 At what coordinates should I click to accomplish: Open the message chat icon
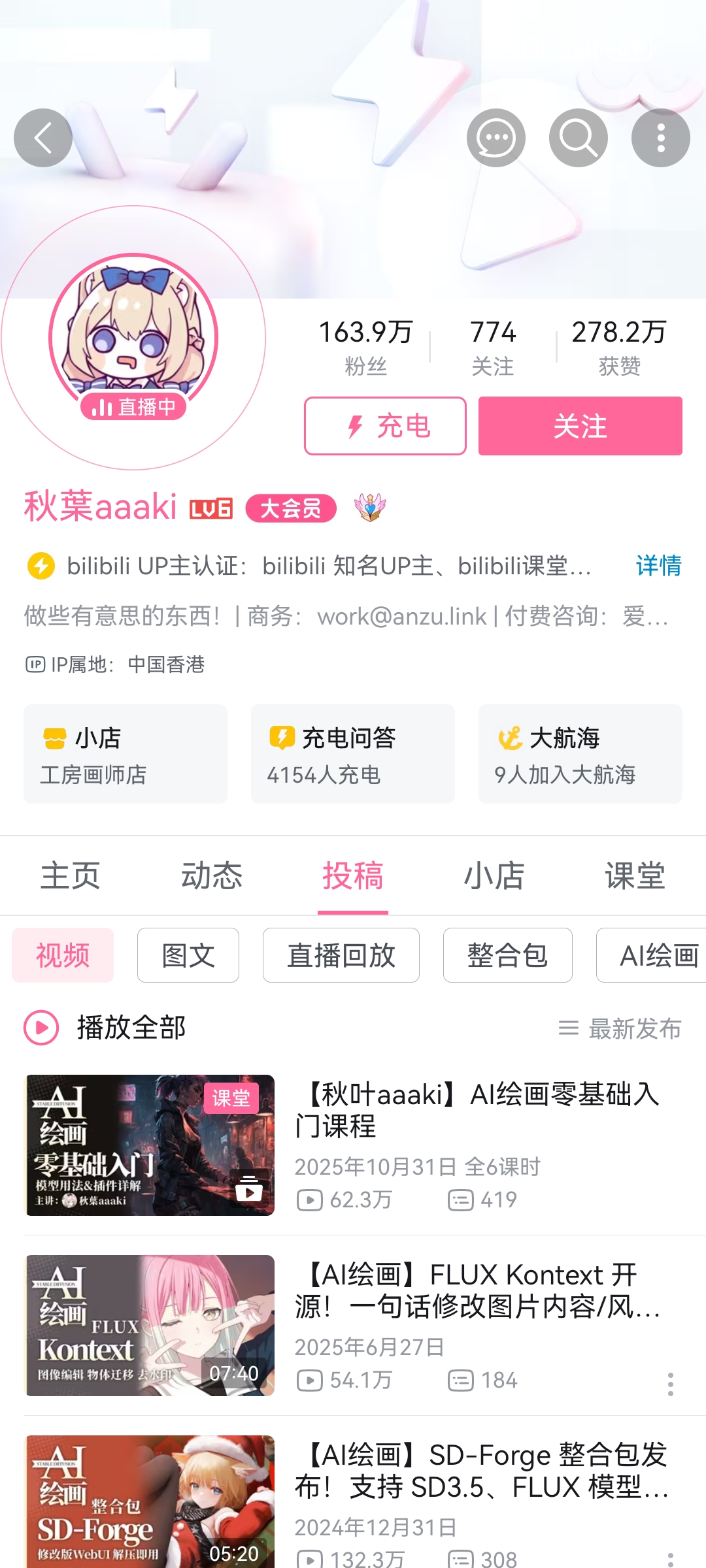click(496, 138)
